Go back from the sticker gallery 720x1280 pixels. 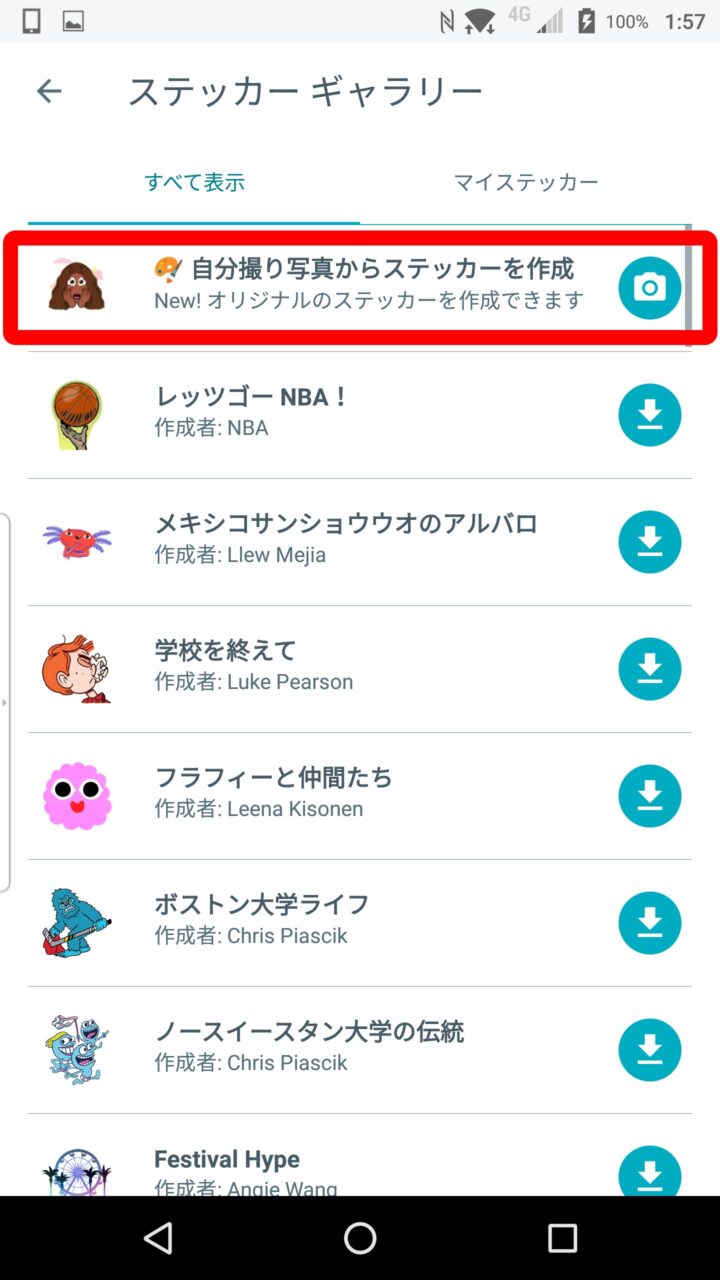tap(49, 92)
